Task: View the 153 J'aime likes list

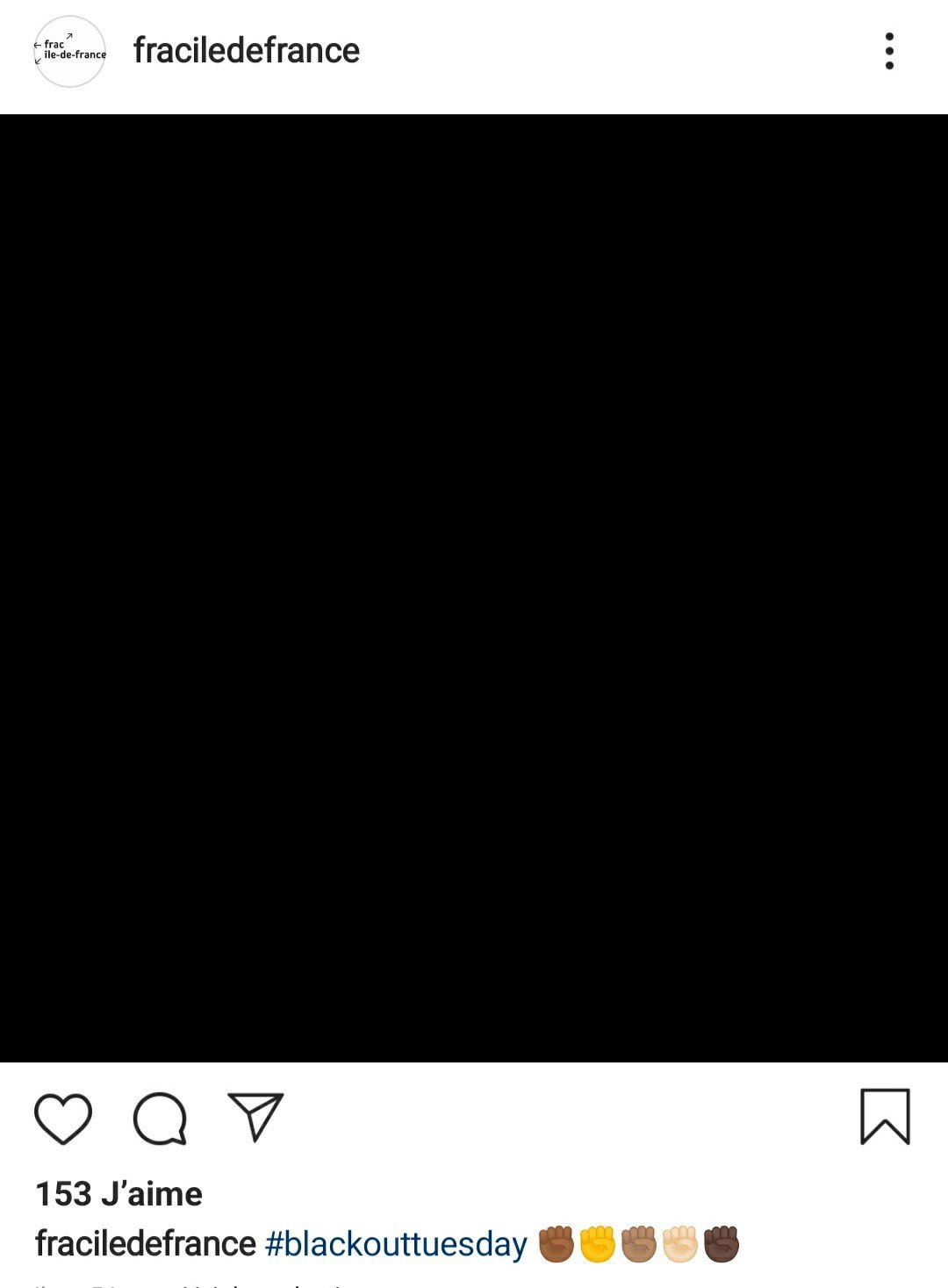Action: tap(118, 1194)
